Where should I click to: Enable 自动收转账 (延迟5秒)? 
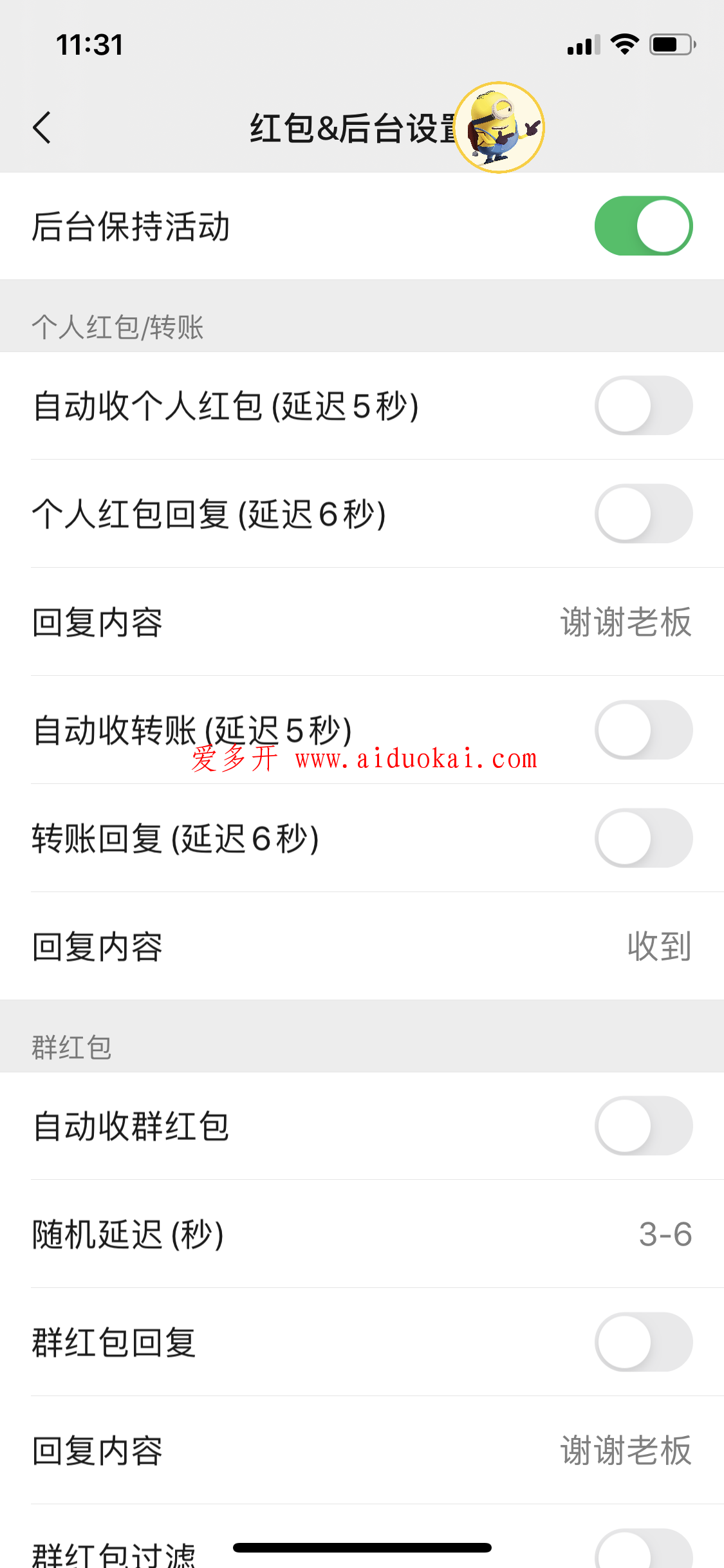tap(644, 730)
